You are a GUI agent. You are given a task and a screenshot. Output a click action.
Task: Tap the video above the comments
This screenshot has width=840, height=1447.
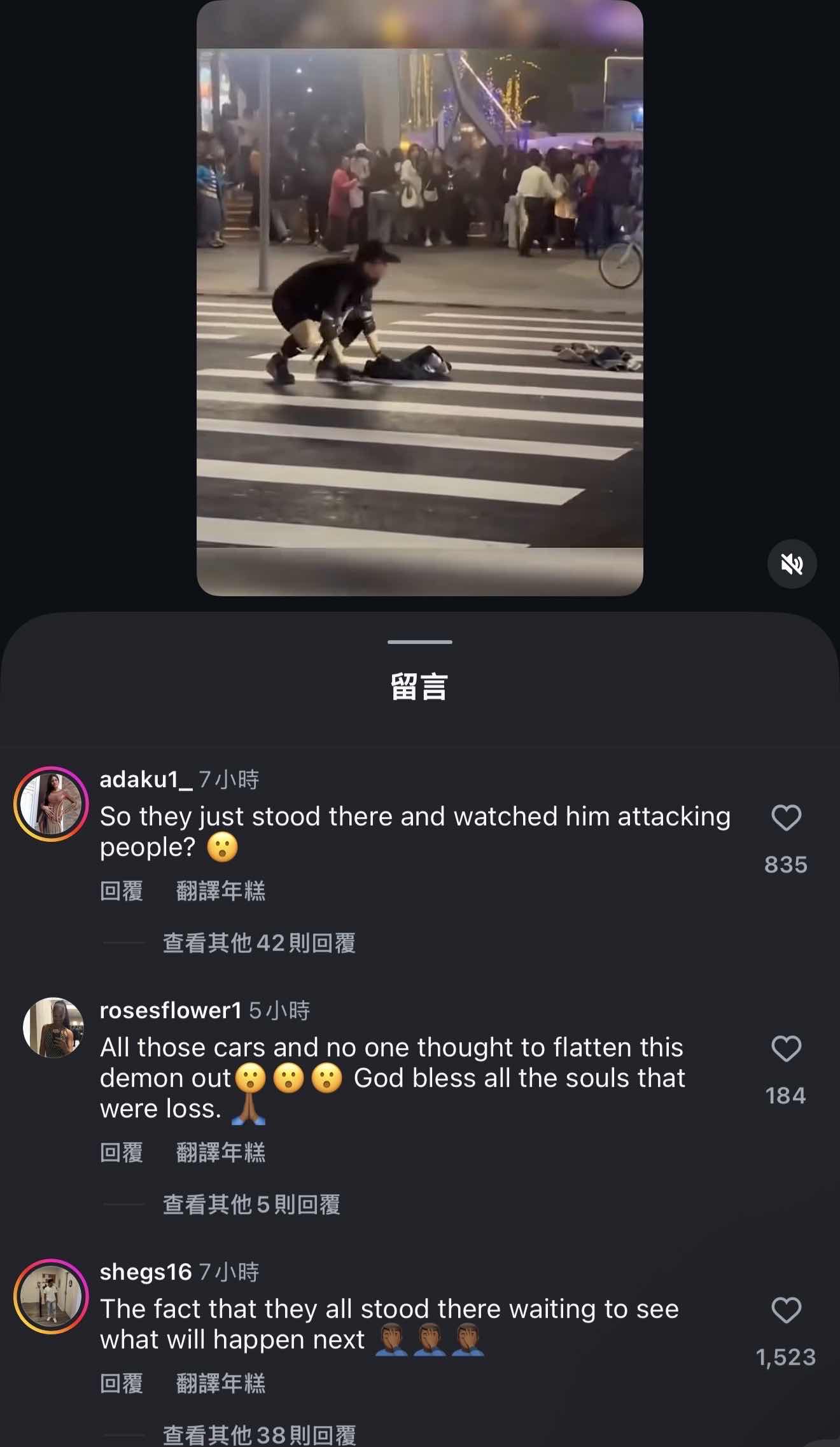(x=419, y=298)
